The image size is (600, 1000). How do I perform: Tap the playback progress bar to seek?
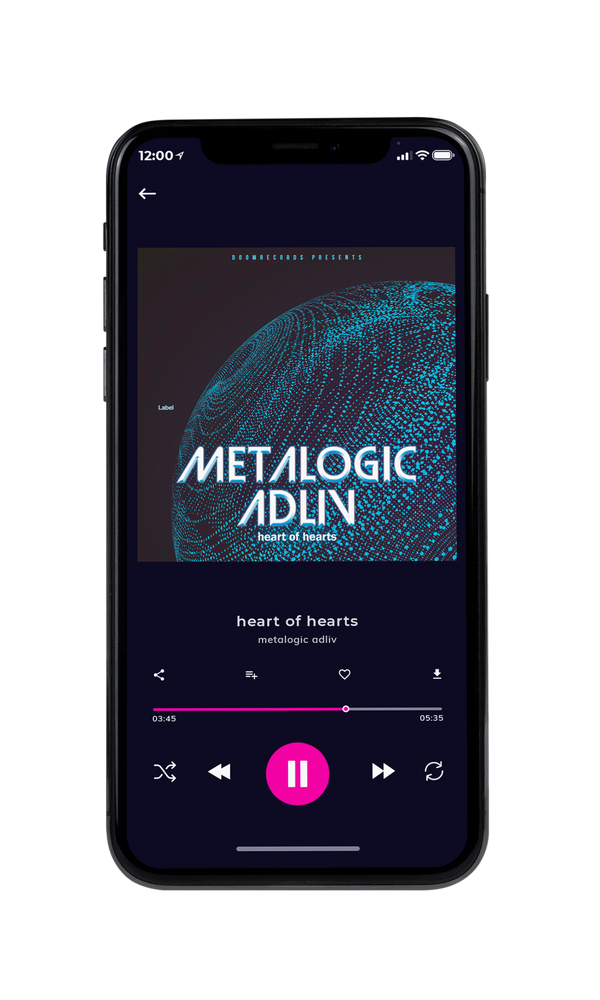pyautogui.click(x=297, y=709)
